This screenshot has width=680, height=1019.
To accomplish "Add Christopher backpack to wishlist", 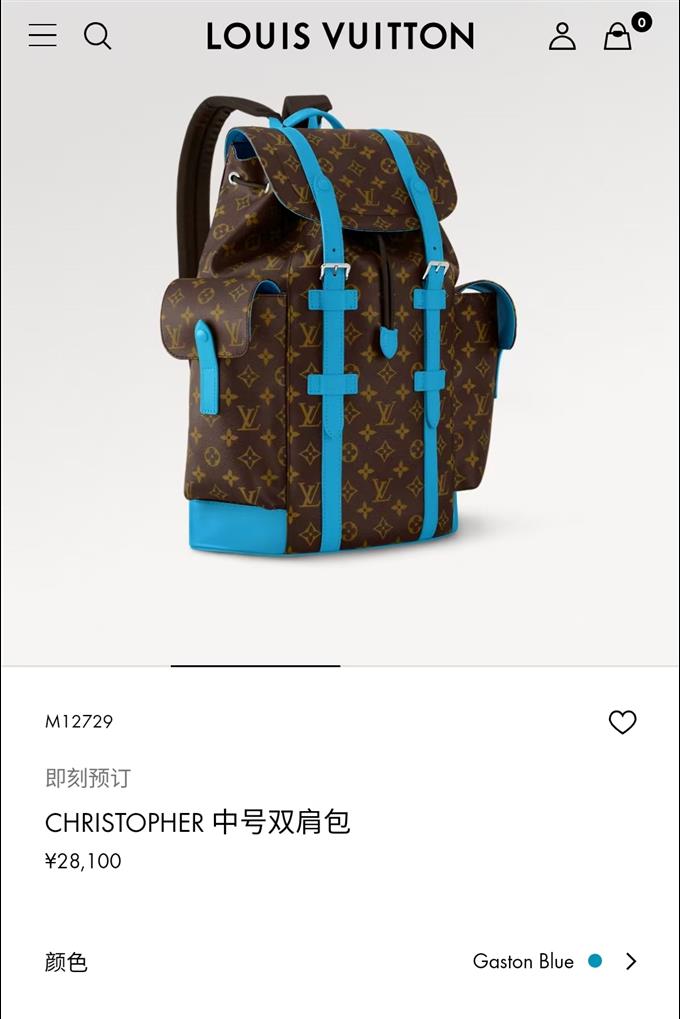I will pyautogui.click(x=622, y=722).
